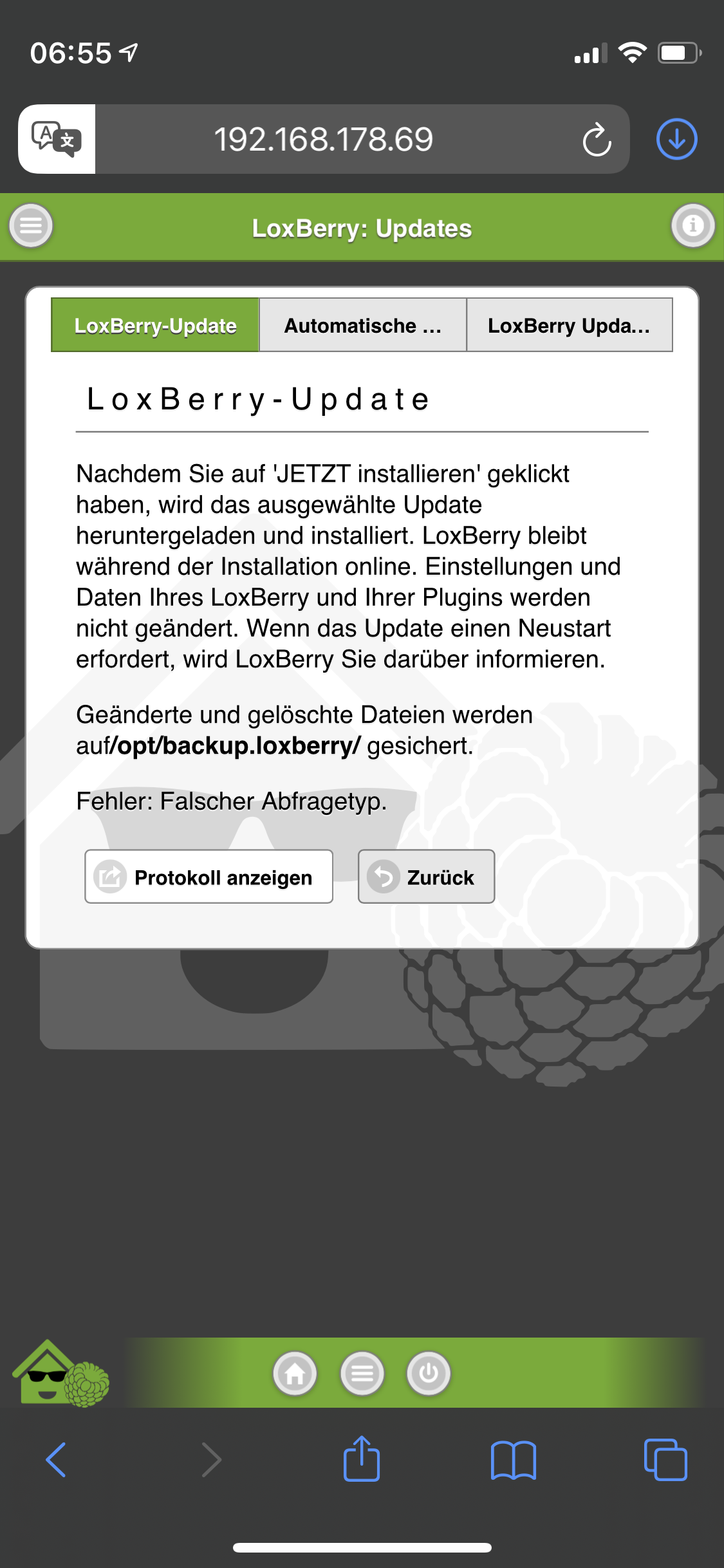Viewport: 724px width, 1568px height.
Task: Go back in browser history
Action: pyautogui.click(x=56, y=1460)
